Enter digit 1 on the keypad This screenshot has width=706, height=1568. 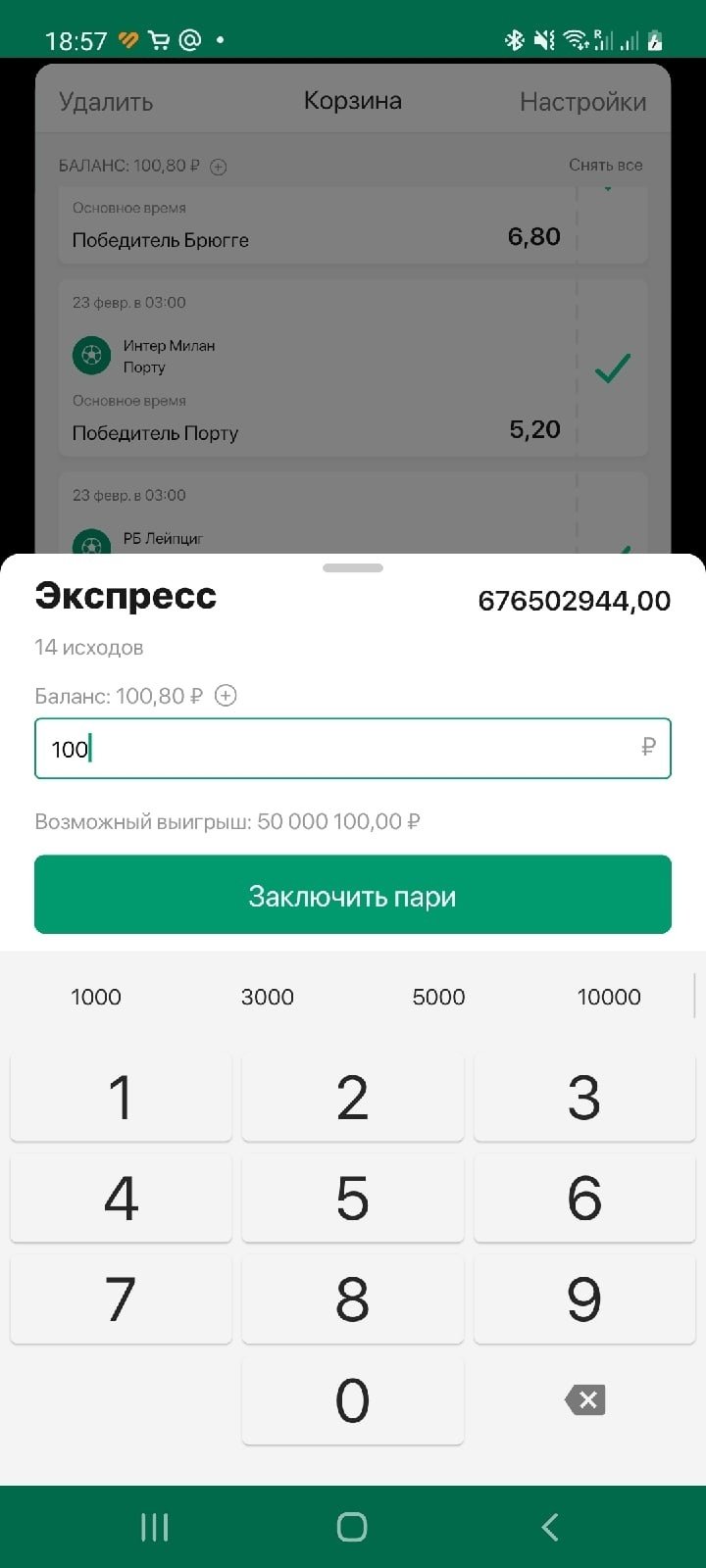click(121, 1098)
